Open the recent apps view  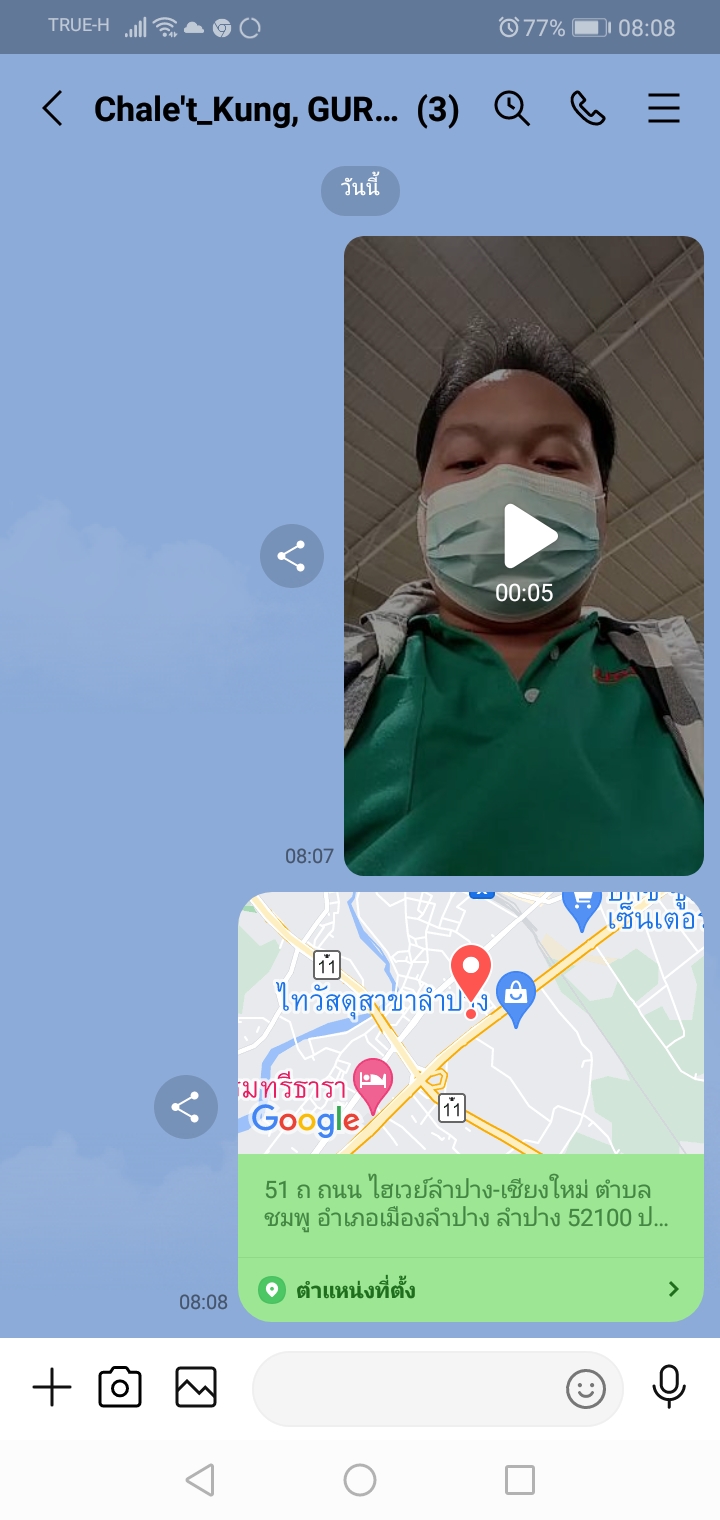click(x=520, y=1480)
